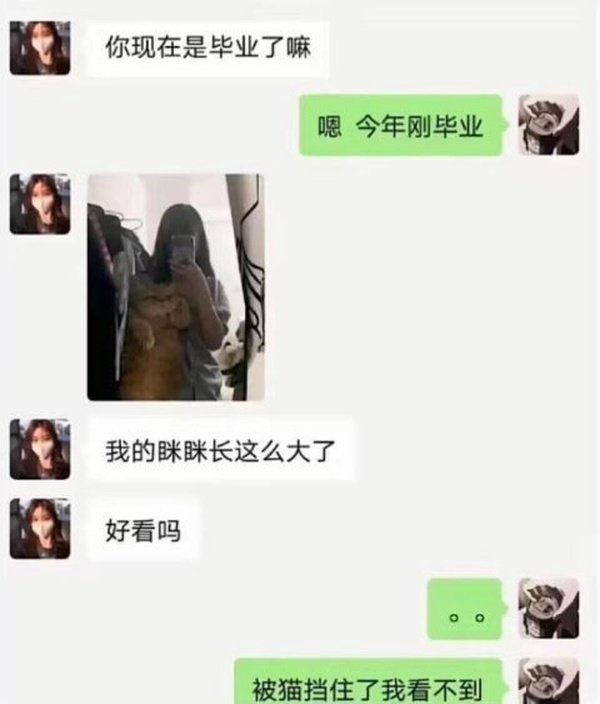Open contact avatar beside '我的眯眯长这么大了'
This screenshot has width=600, height=704.
(40, 449)
